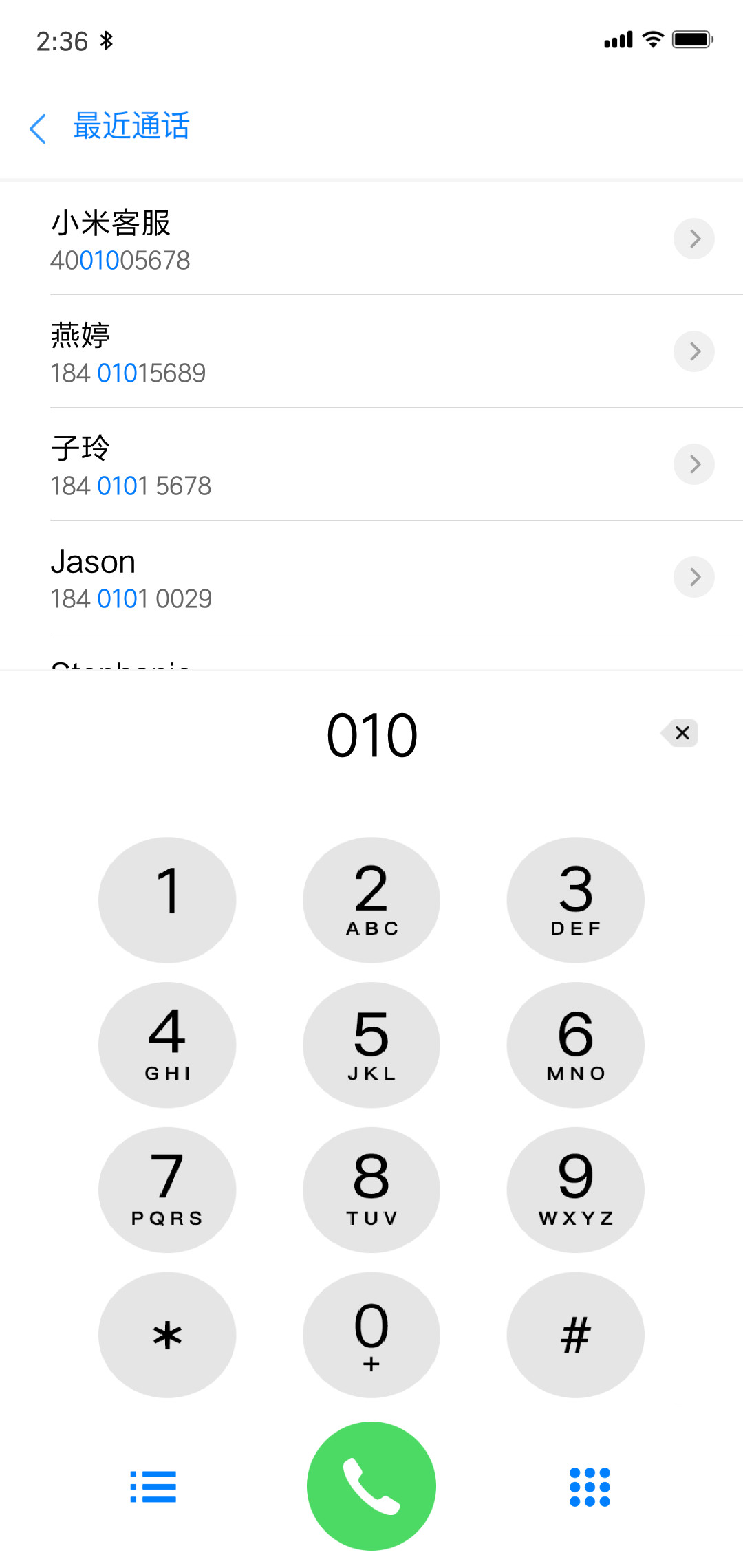Viewport: 743px width, 1568px height.
Task: Tap the 3 DEF key
Action: click(576, 900)
